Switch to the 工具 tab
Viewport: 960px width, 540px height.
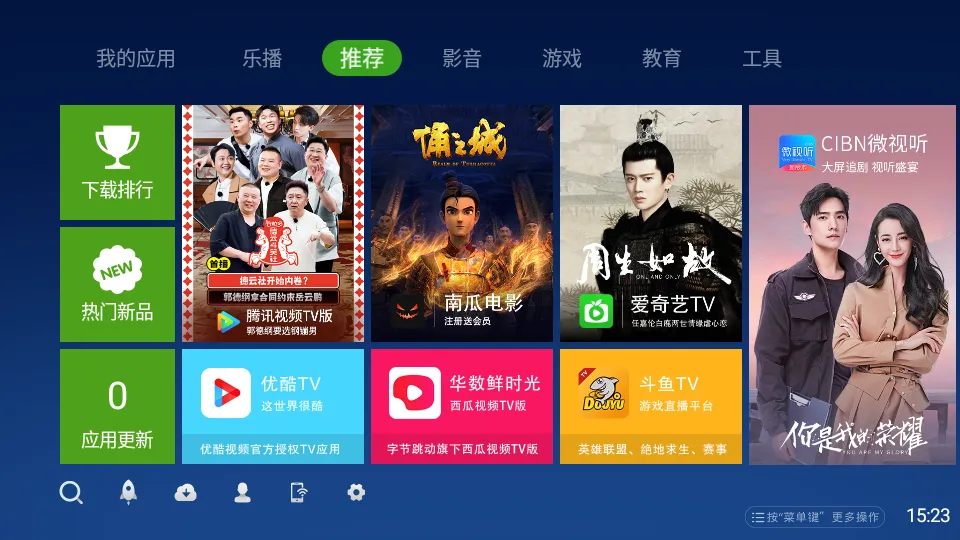point(761,58)
